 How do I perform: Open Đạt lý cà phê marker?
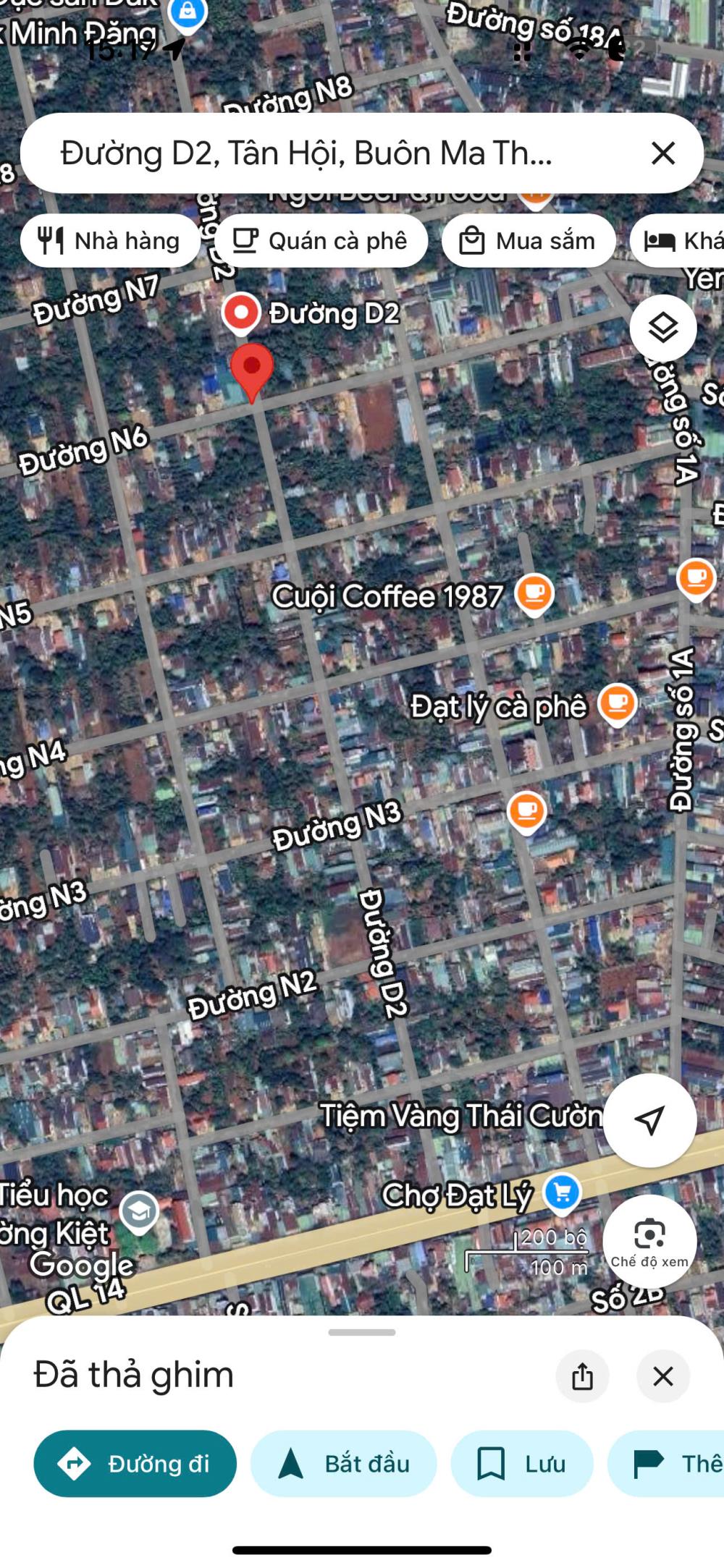pyautogui.click(x=618, y=703)
